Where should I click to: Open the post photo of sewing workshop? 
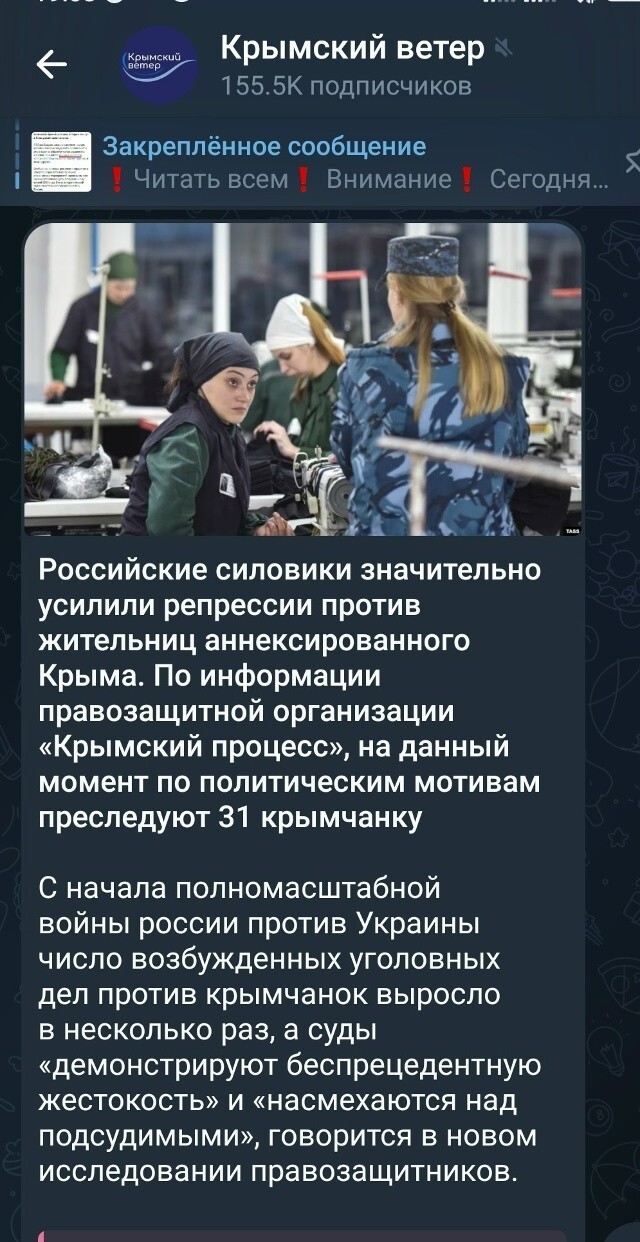click(x=303, y=379)
